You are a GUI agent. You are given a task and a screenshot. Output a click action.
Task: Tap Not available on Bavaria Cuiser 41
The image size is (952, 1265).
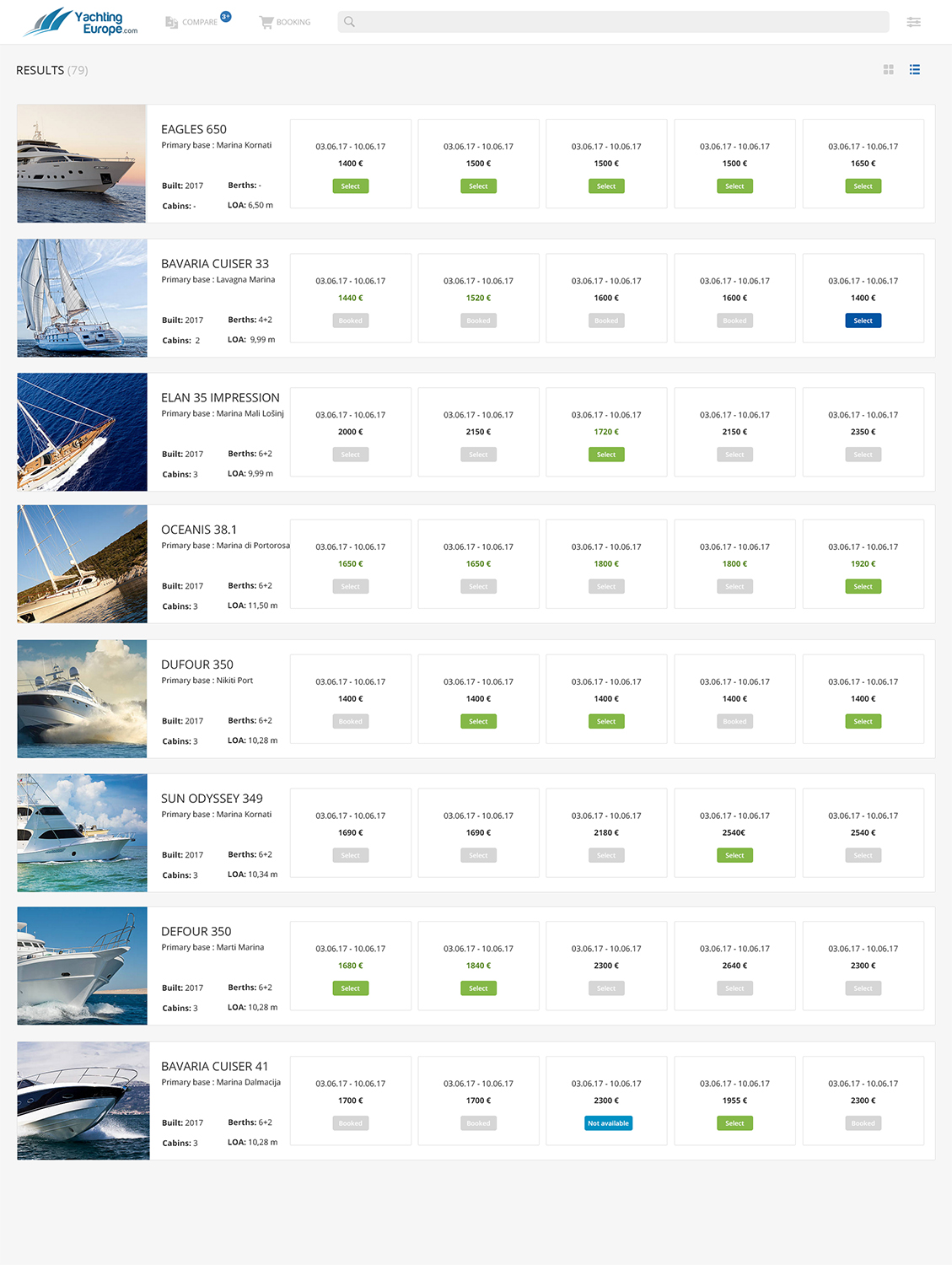(608, 1123)
